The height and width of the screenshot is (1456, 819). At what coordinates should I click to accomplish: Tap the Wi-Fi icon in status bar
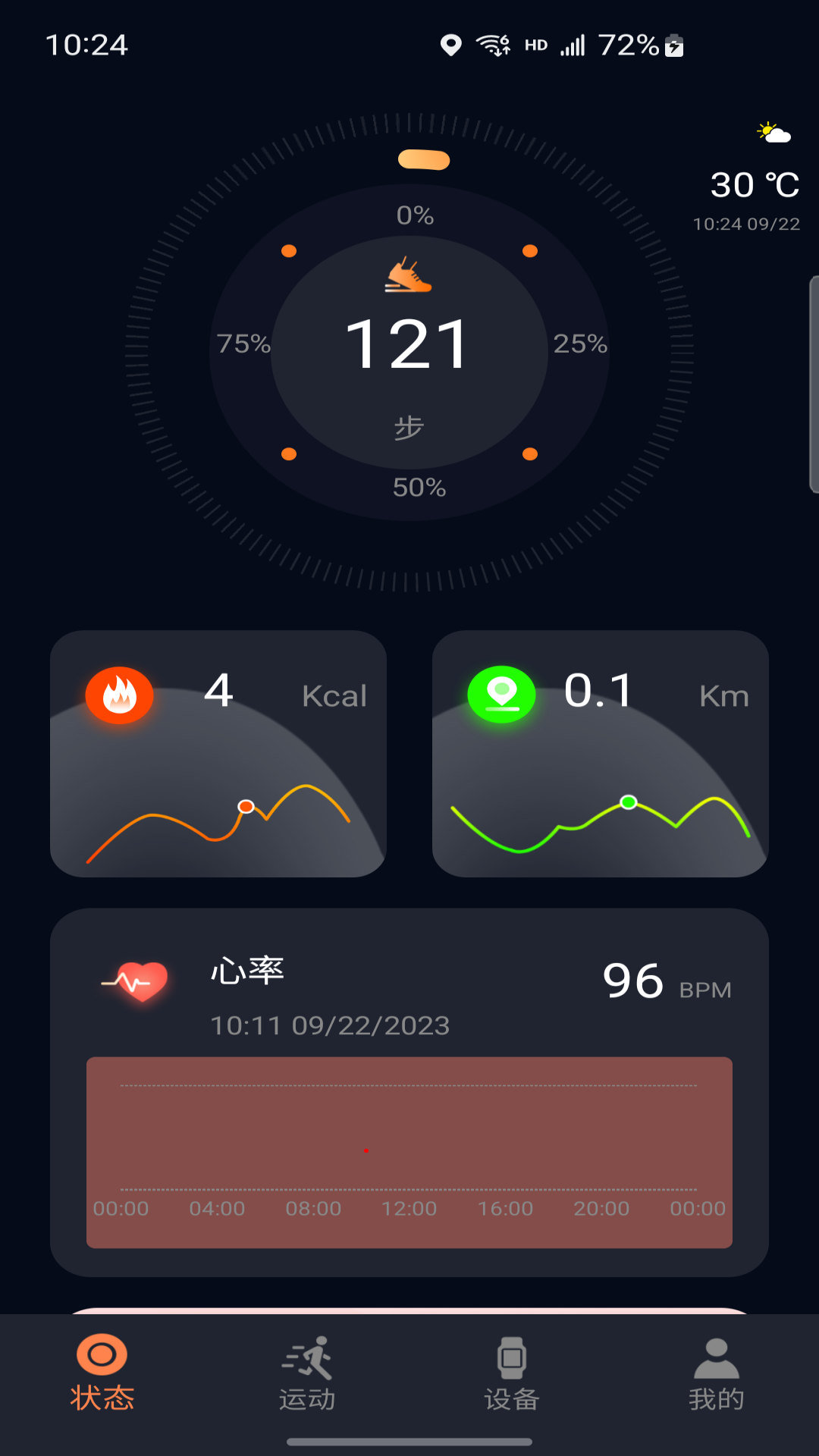pos(493,45)
